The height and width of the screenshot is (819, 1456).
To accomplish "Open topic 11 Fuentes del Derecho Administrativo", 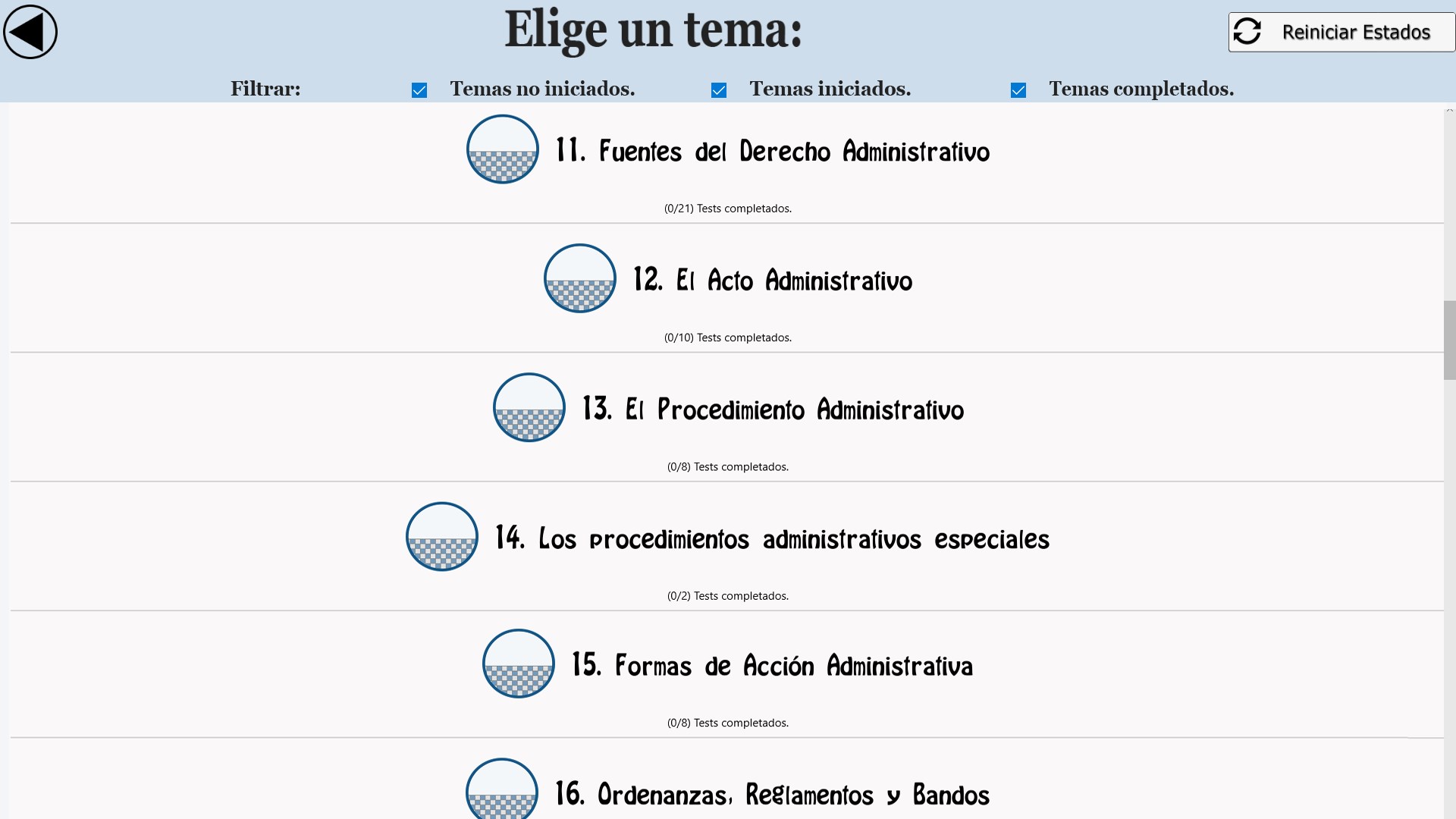I will pyautogui.click(x=772, y=151).
